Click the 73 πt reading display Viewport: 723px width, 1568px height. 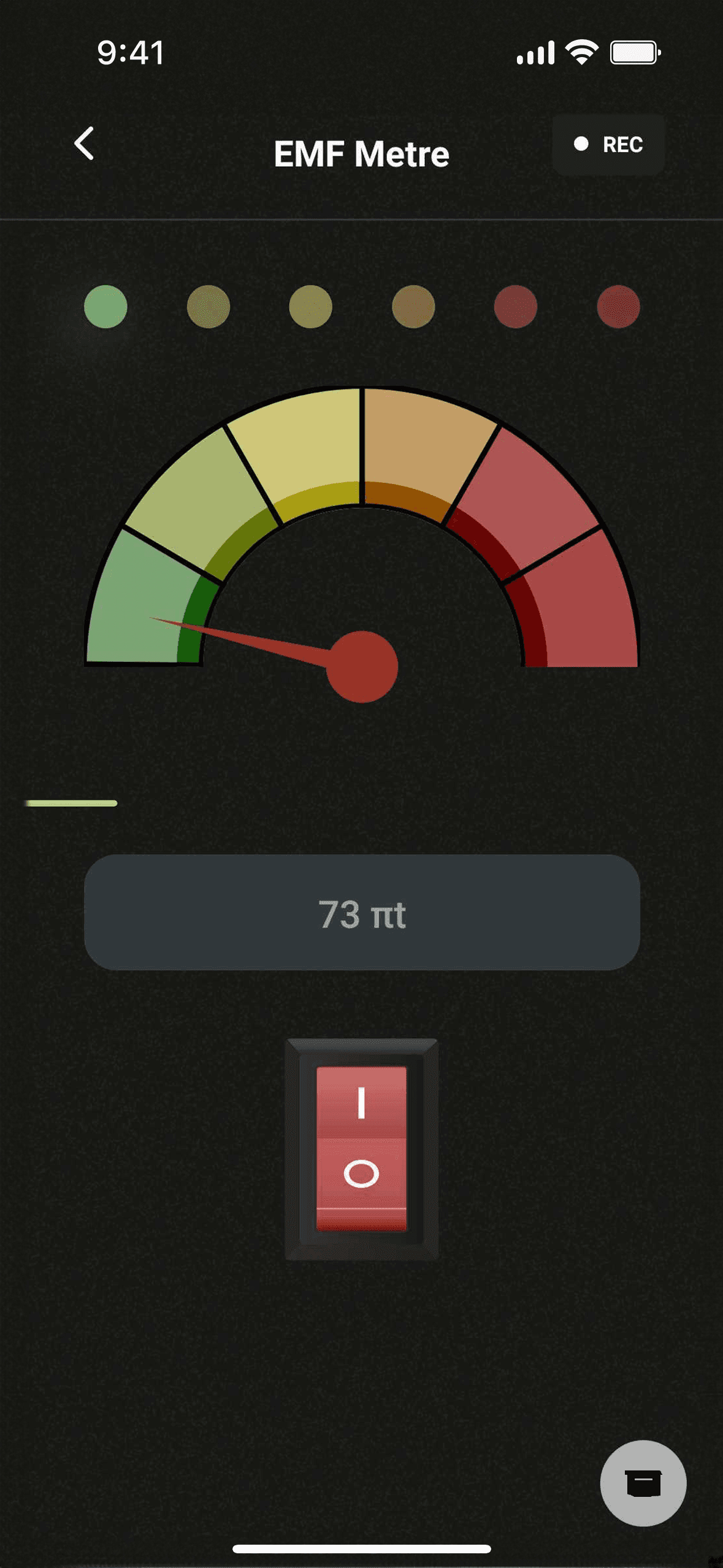362,914
